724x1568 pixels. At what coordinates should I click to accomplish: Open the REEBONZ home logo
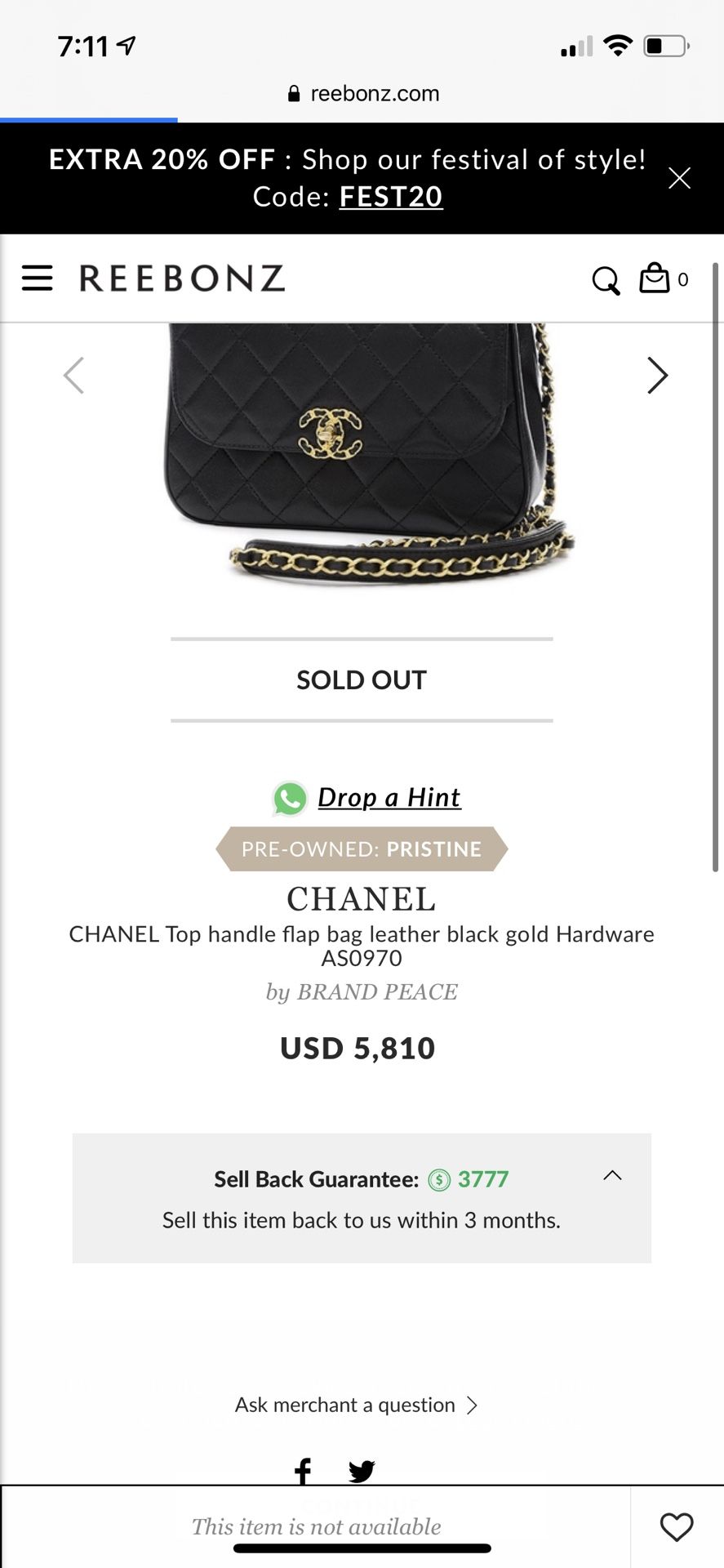181,278
